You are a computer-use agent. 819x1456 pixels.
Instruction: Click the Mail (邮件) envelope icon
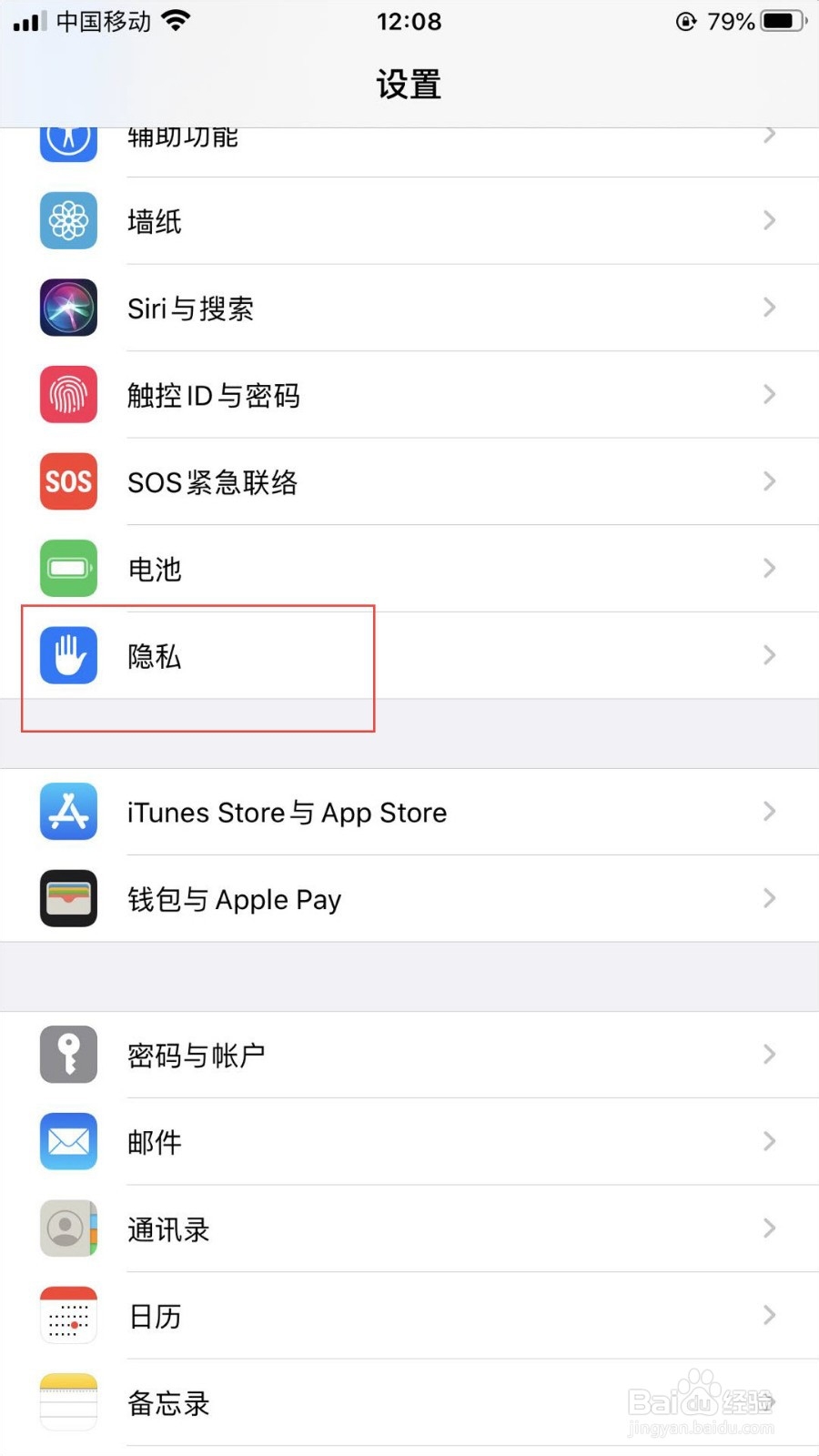point(67,1142)
